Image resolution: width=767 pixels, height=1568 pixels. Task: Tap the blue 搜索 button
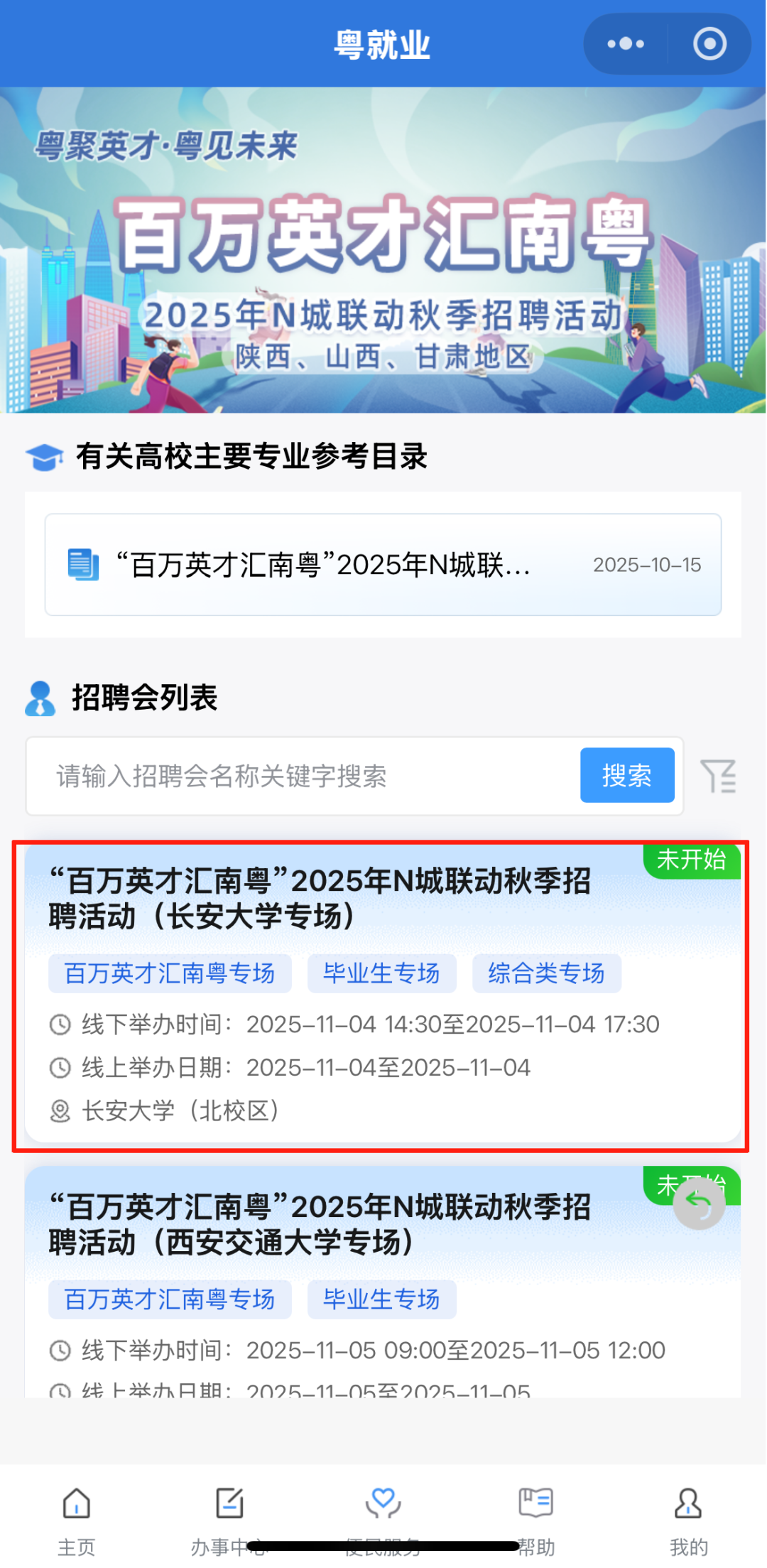point(626,775)
